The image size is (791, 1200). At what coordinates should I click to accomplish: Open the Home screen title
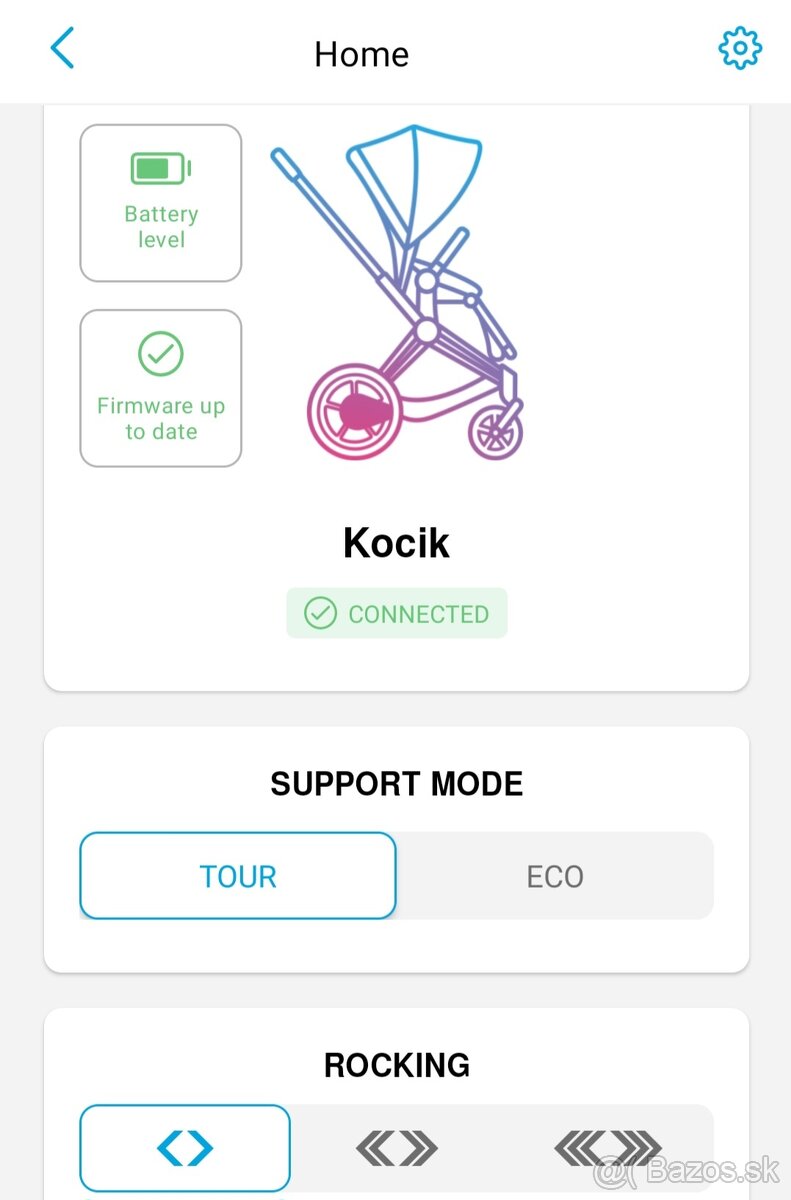(x=361, y=54)
